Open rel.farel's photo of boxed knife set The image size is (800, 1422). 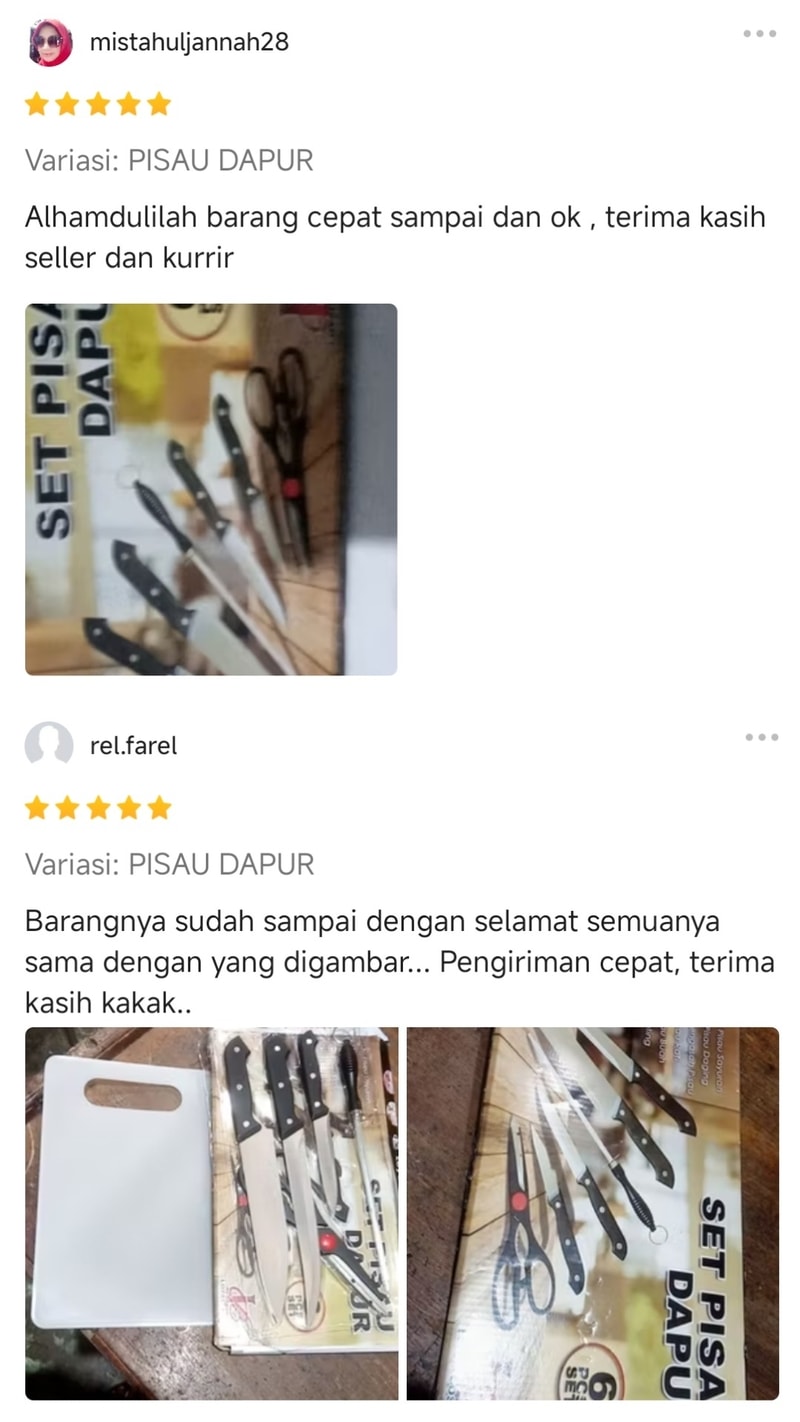coord(592,1213)
